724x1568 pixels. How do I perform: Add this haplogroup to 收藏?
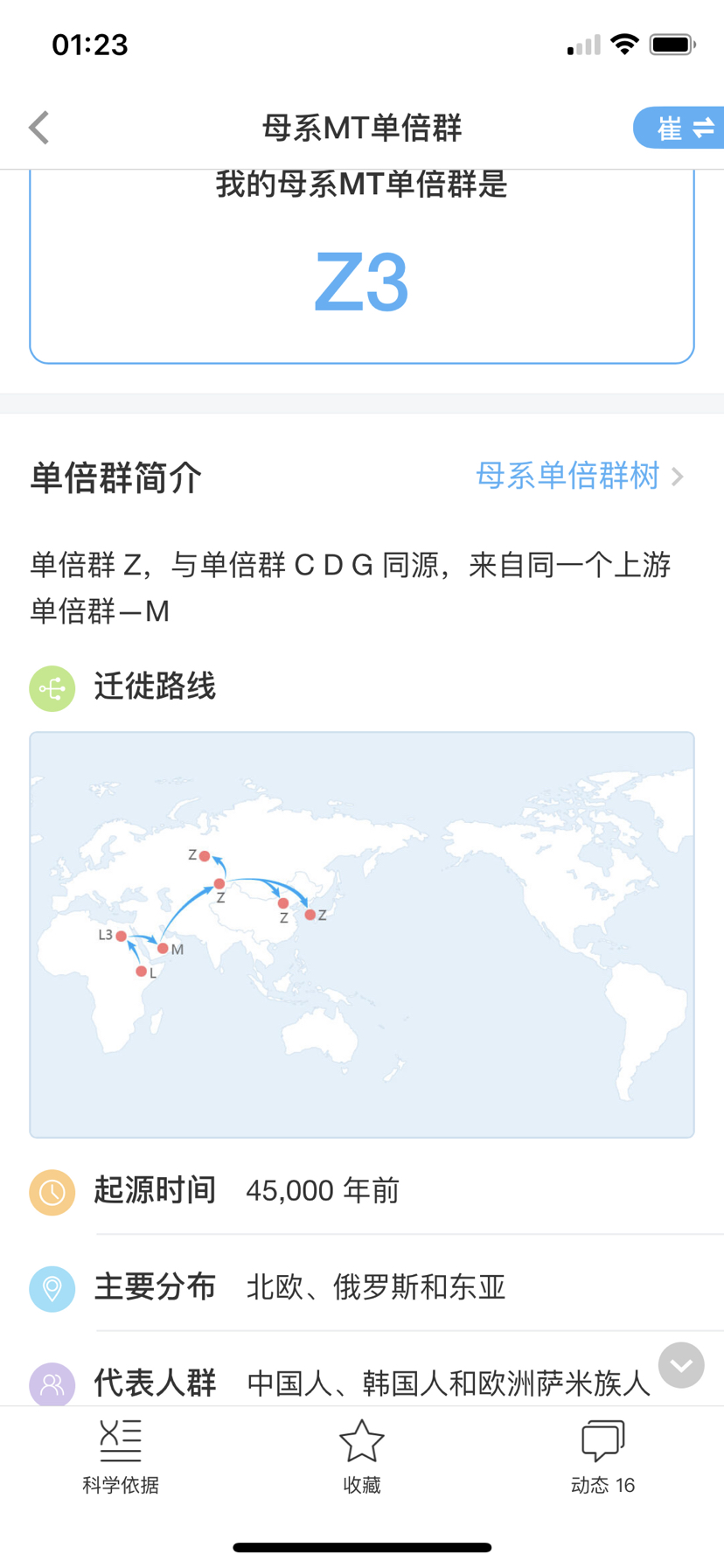[362, 1456]
